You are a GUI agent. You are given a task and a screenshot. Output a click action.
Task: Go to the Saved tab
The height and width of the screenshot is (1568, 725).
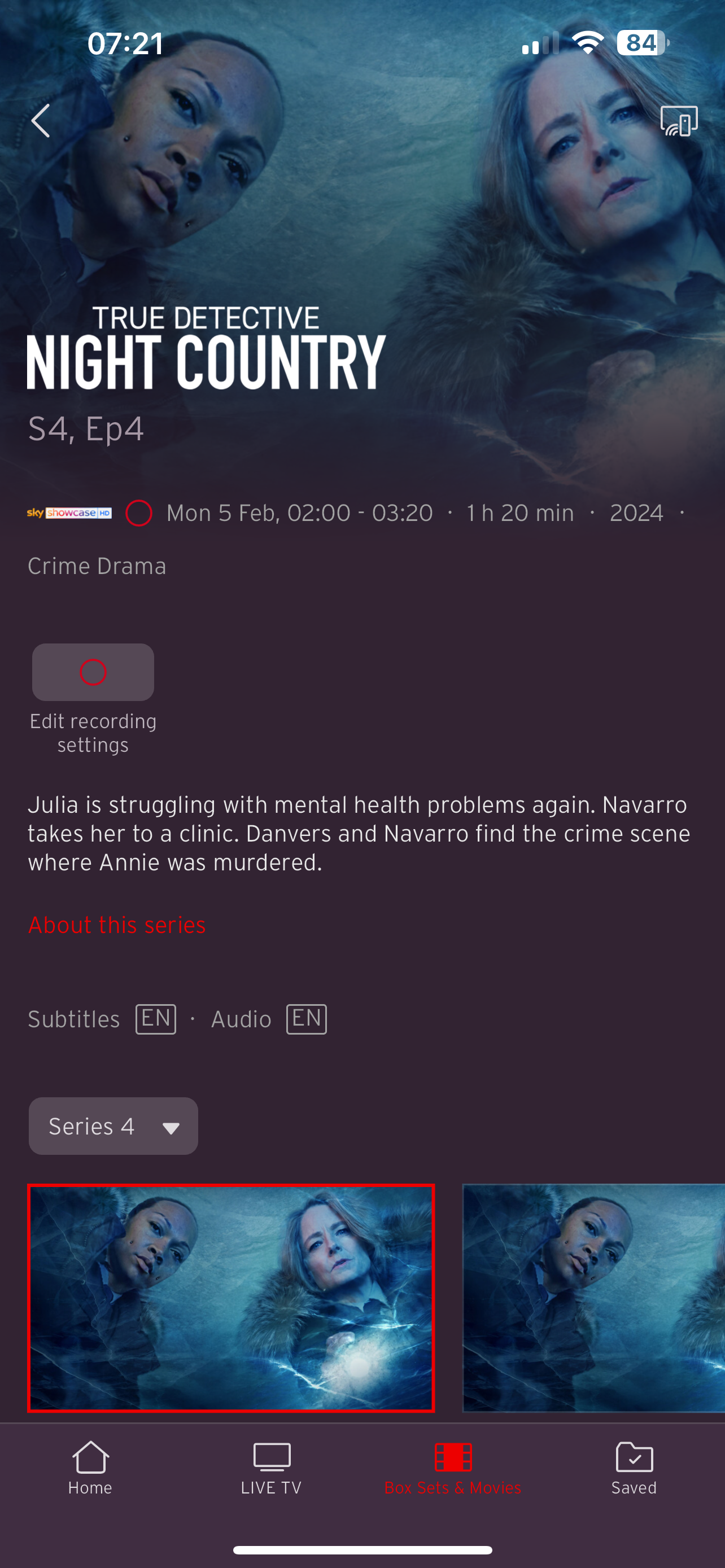pos(634,1468)
